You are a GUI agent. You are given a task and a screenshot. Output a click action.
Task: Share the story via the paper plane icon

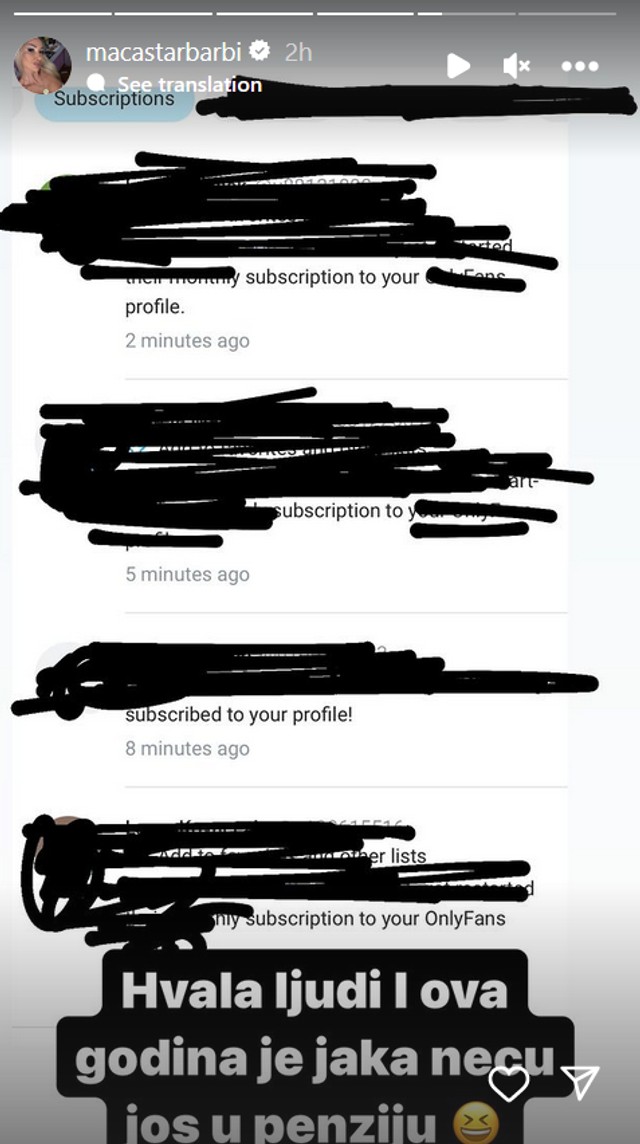click(x=580, y=1083)
